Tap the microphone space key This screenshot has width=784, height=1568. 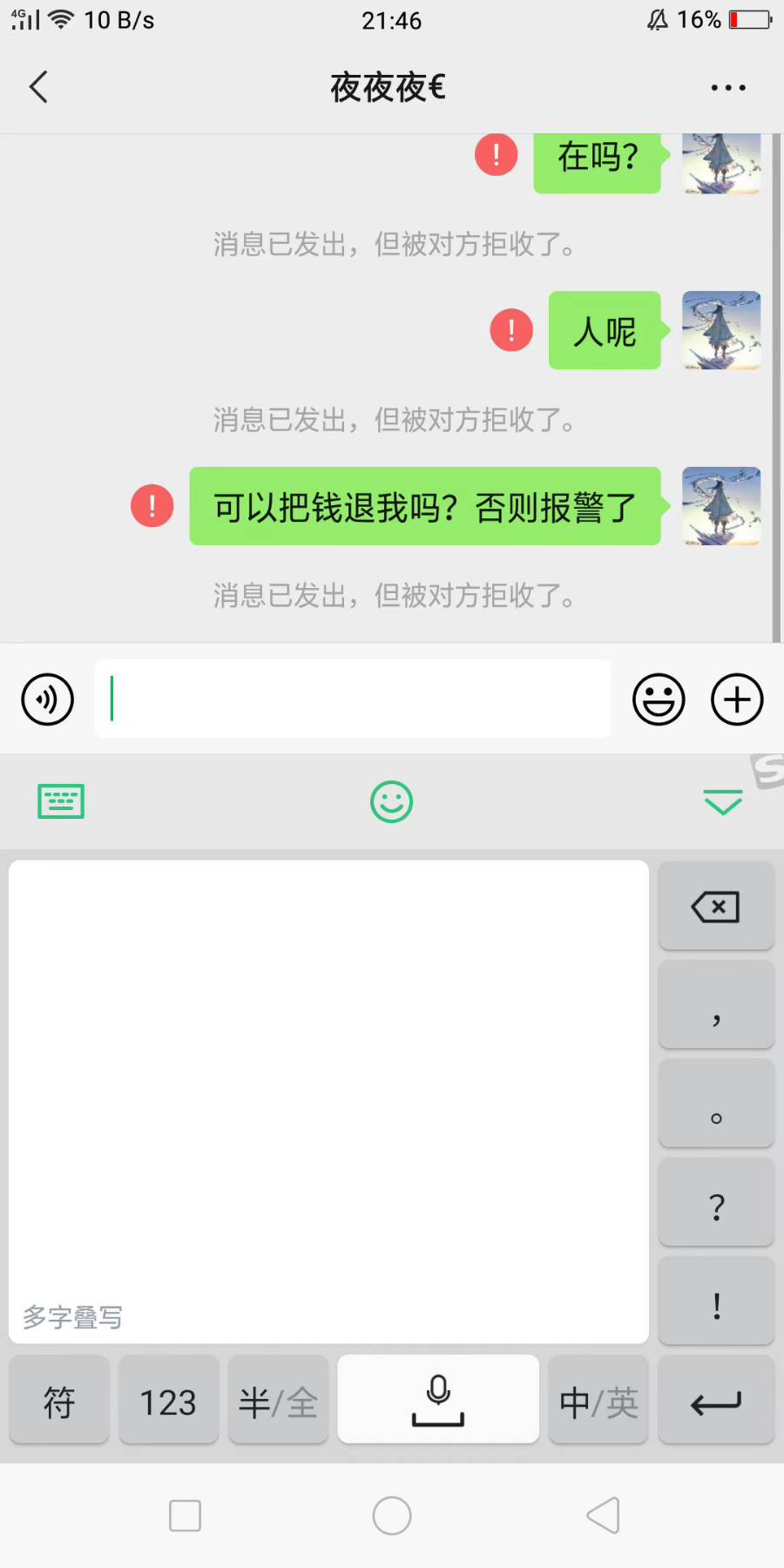point(438,1400)
